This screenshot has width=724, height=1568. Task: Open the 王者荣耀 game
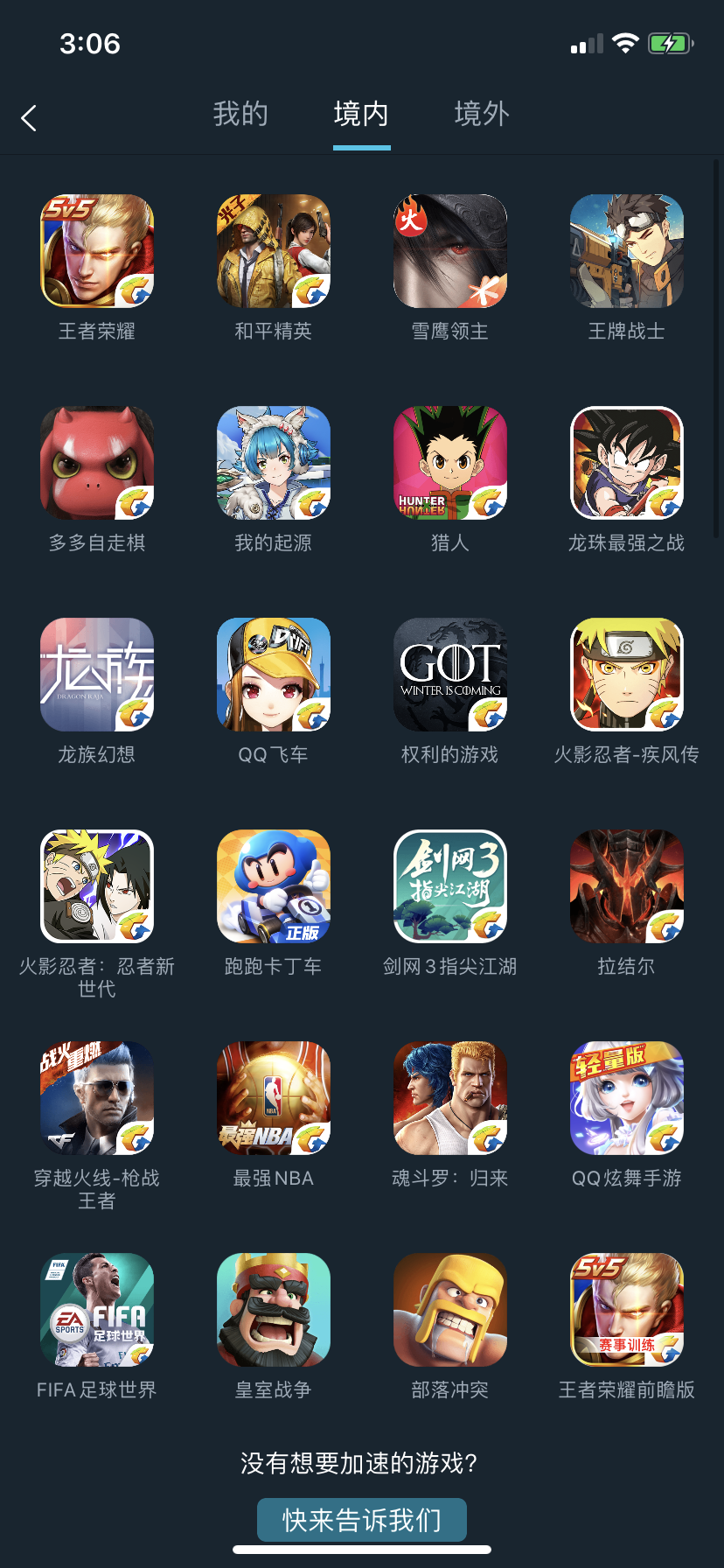[97, 251]
